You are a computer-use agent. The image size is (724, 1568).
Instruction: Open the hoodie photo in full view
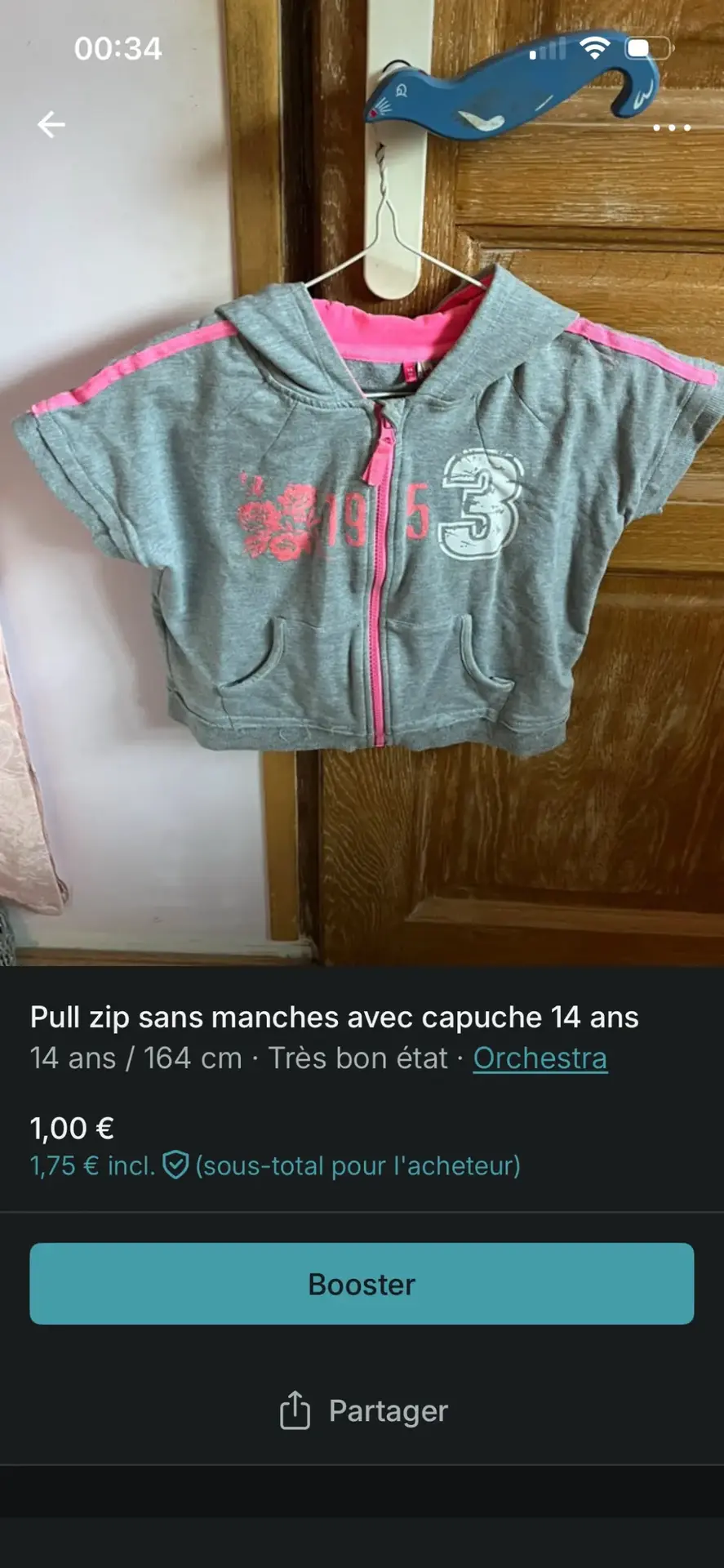pos(362,523)
